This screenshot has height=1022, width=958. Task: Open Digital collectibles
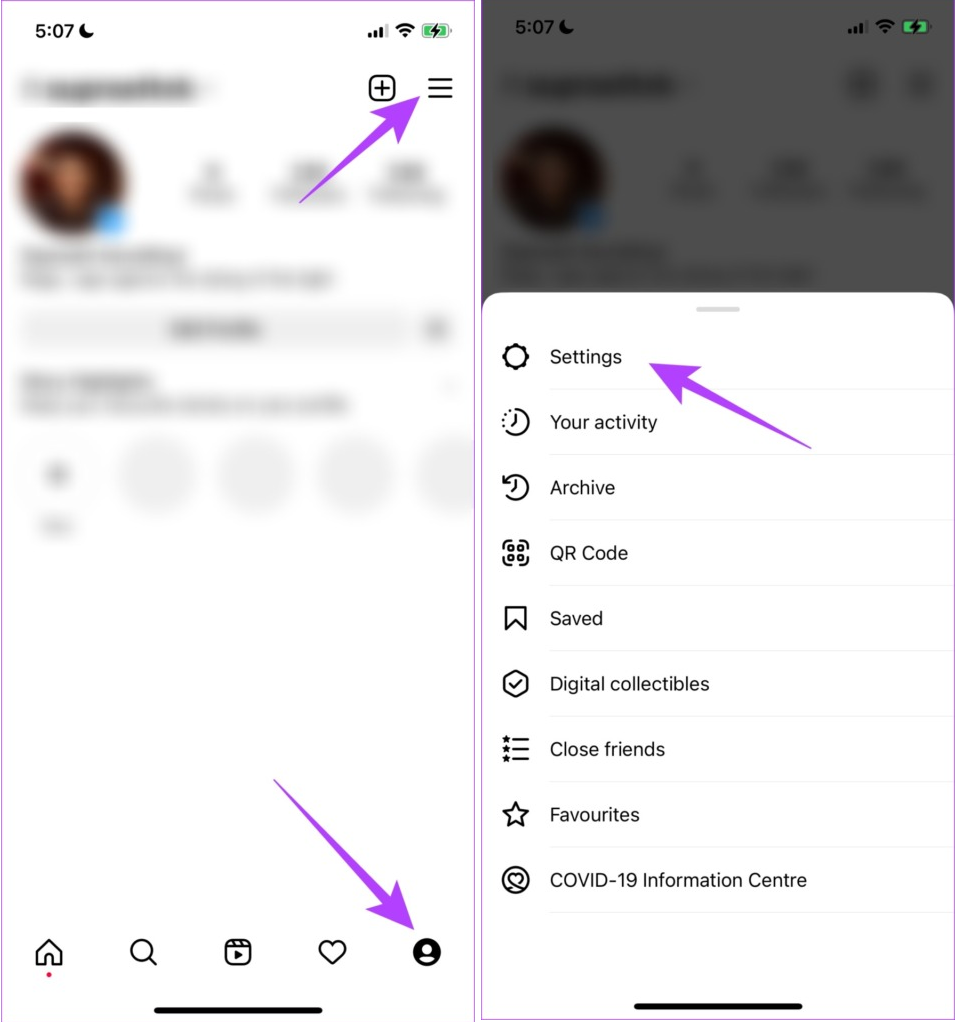629,684
